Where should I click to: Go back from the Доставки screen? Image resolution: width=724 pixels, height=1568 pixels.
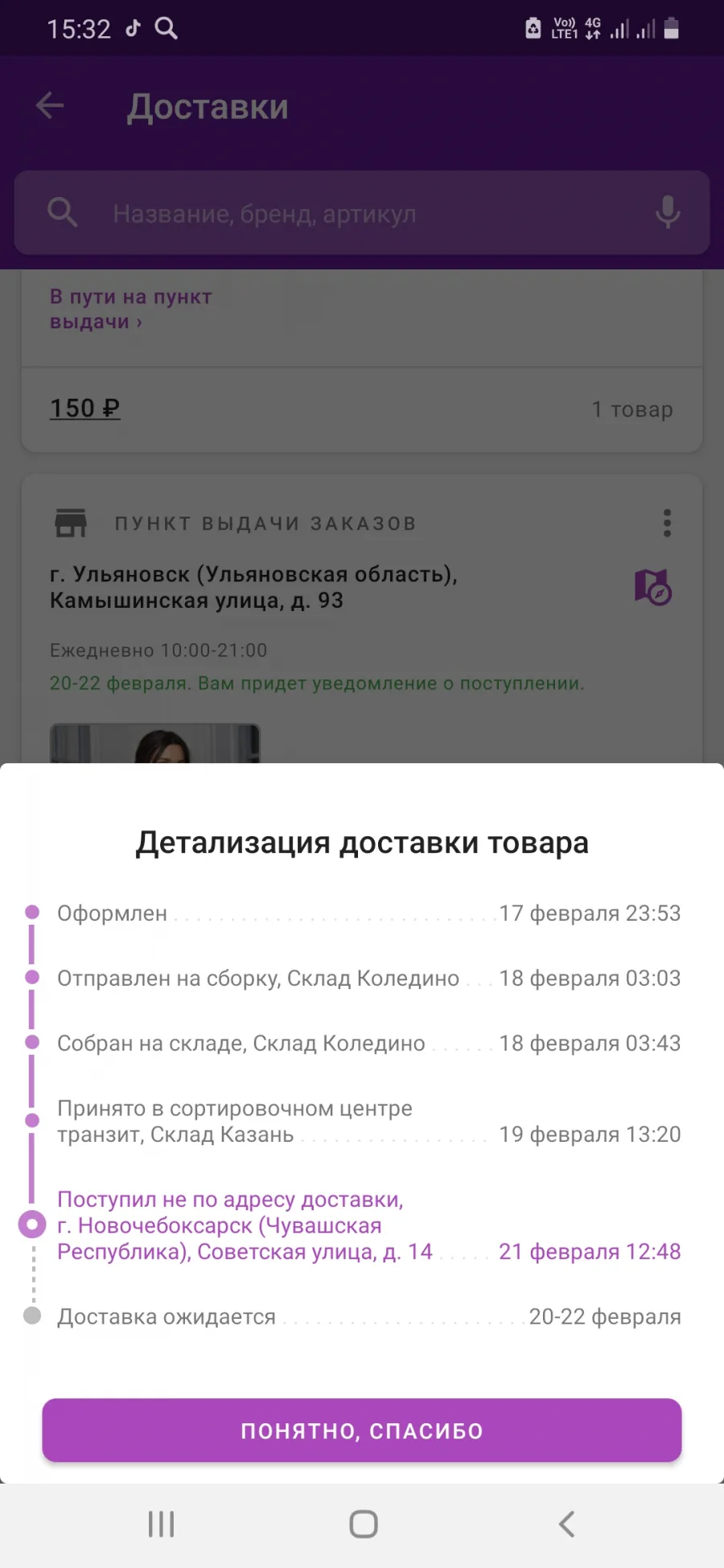point(50,105)
